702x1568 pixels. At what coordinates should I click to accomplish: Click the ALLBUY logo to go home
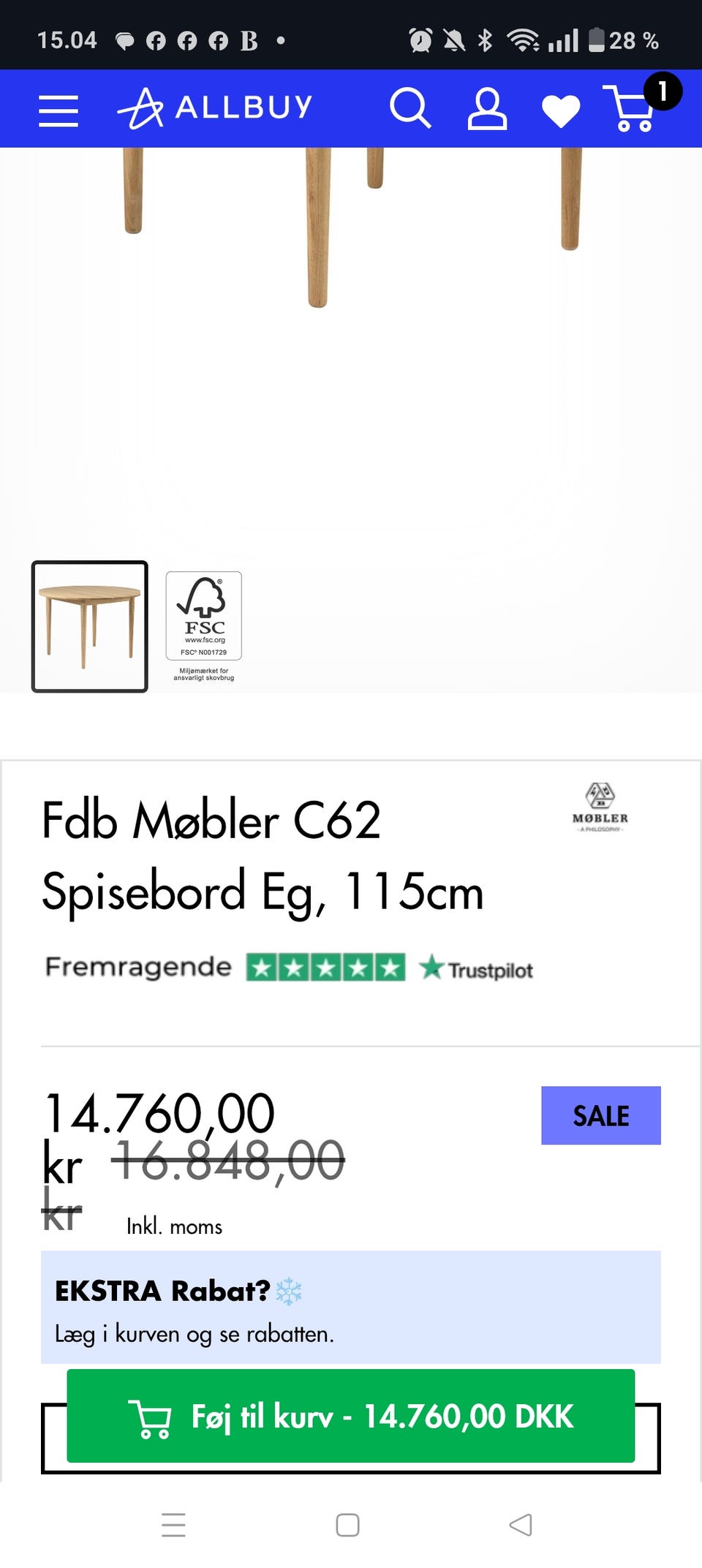216,108
